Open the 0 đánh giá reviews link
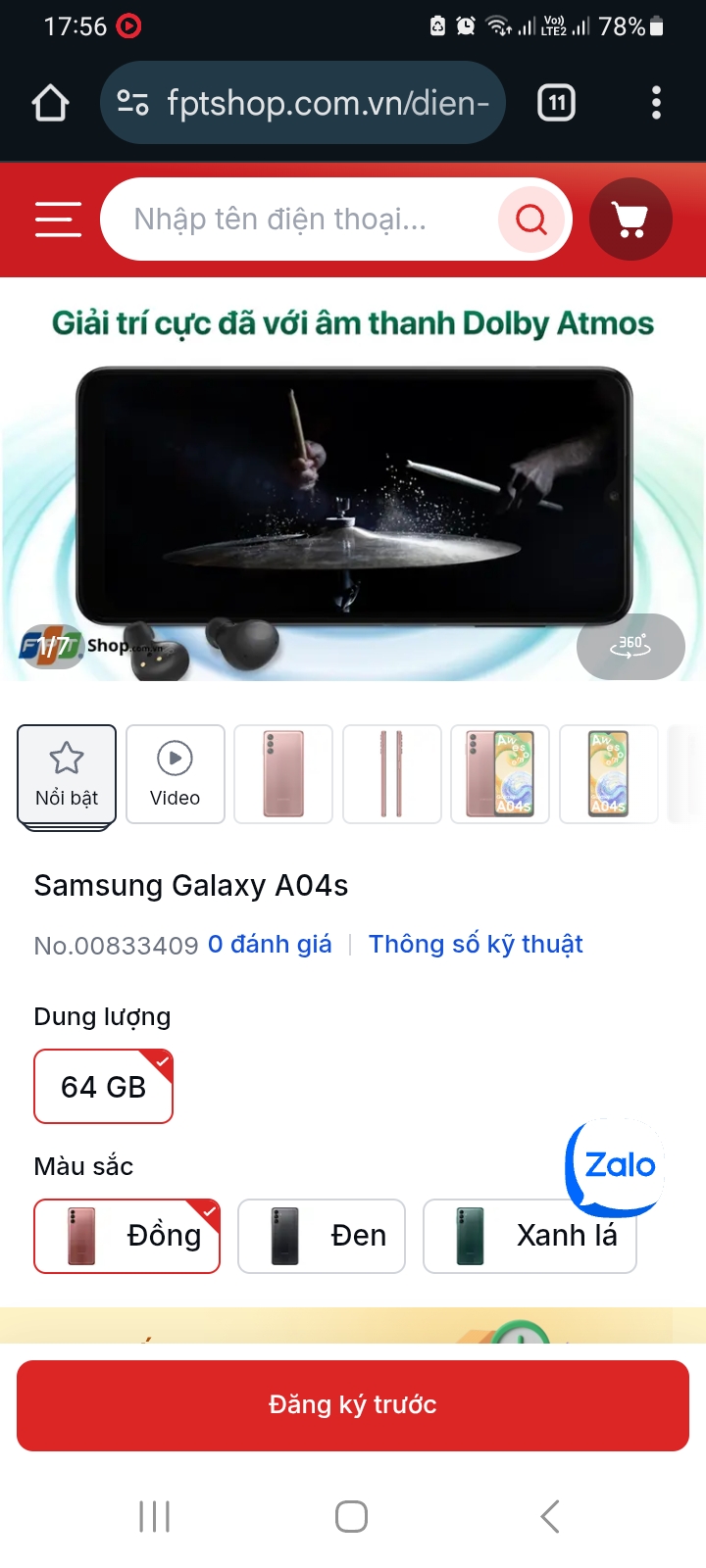This screenshot has height=1568, width=706. (270, 944)
